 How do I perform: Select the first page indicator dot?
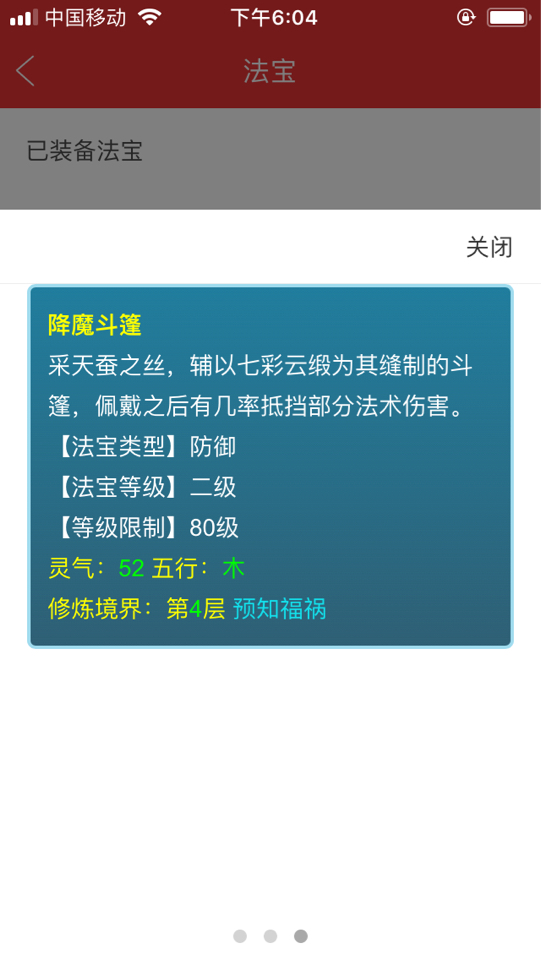[240, 936]
